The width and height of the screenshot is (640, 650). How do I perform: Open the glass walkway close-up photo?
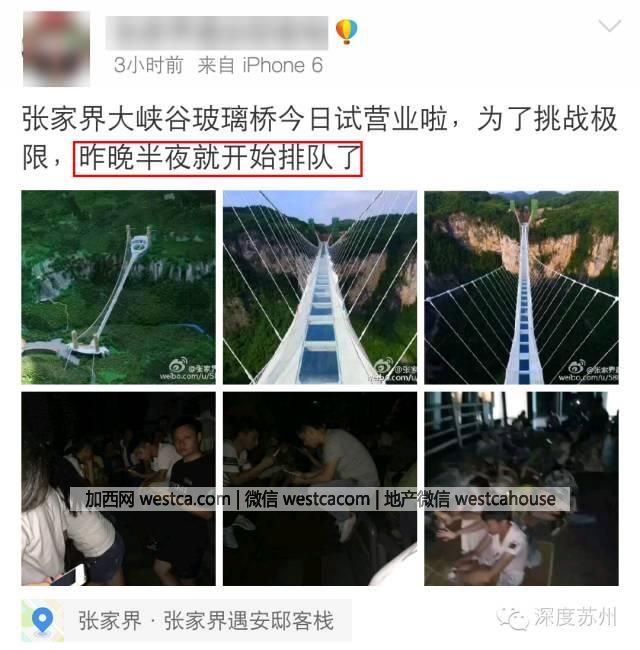(319, 287)
